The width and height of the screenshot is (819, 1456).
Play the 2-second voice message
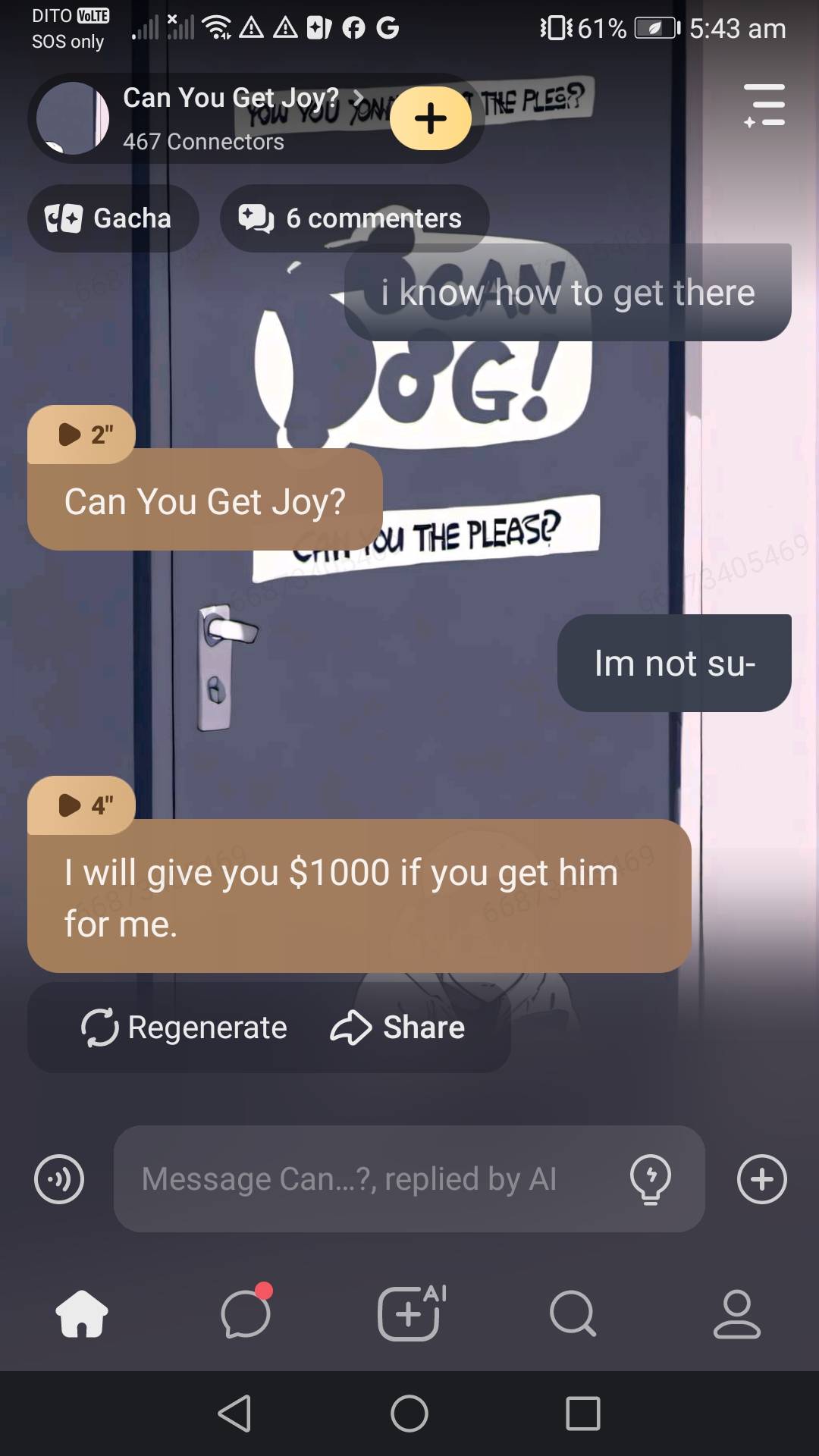tap(81, 435)
